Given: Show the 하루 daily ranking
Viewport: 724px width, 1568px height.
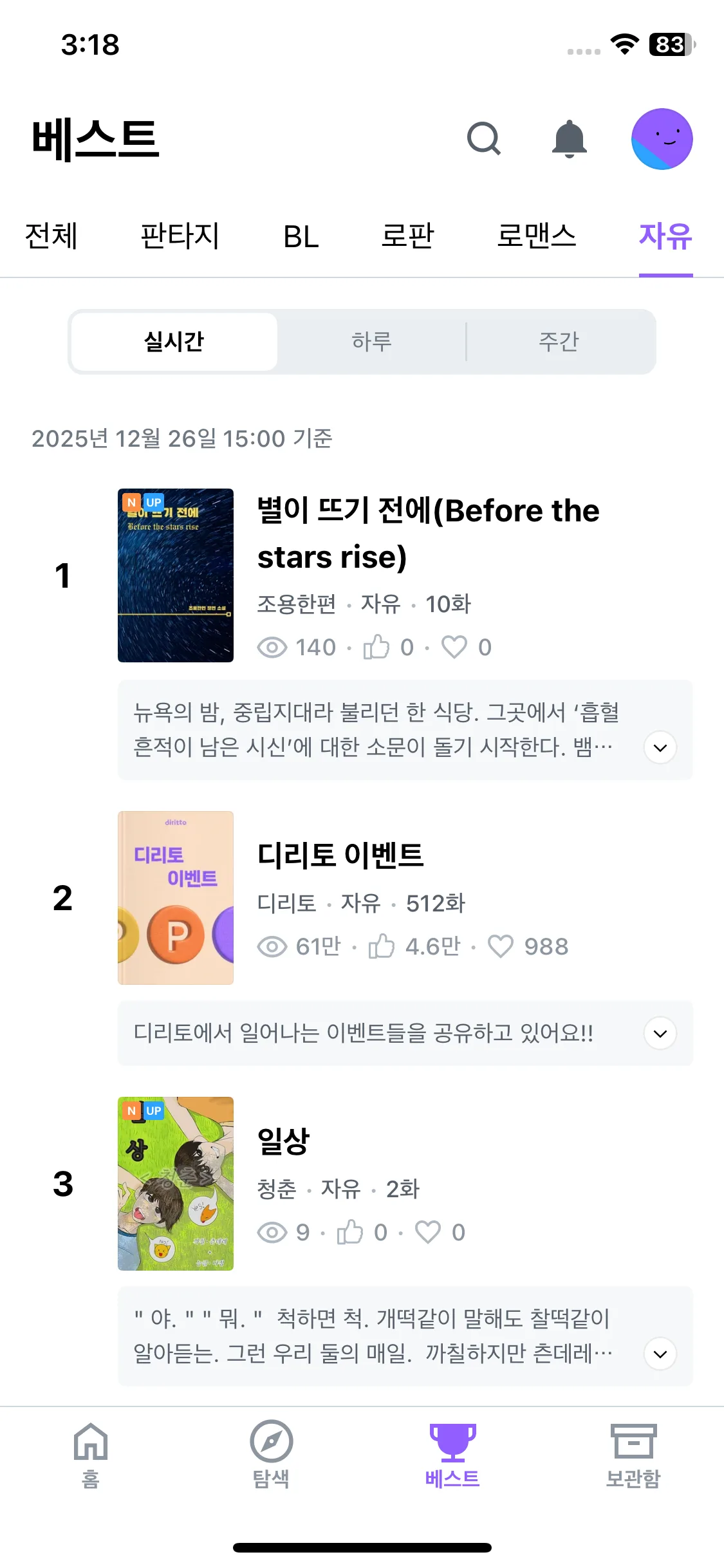Looking at the screenshot, I should tap(371, 342).
